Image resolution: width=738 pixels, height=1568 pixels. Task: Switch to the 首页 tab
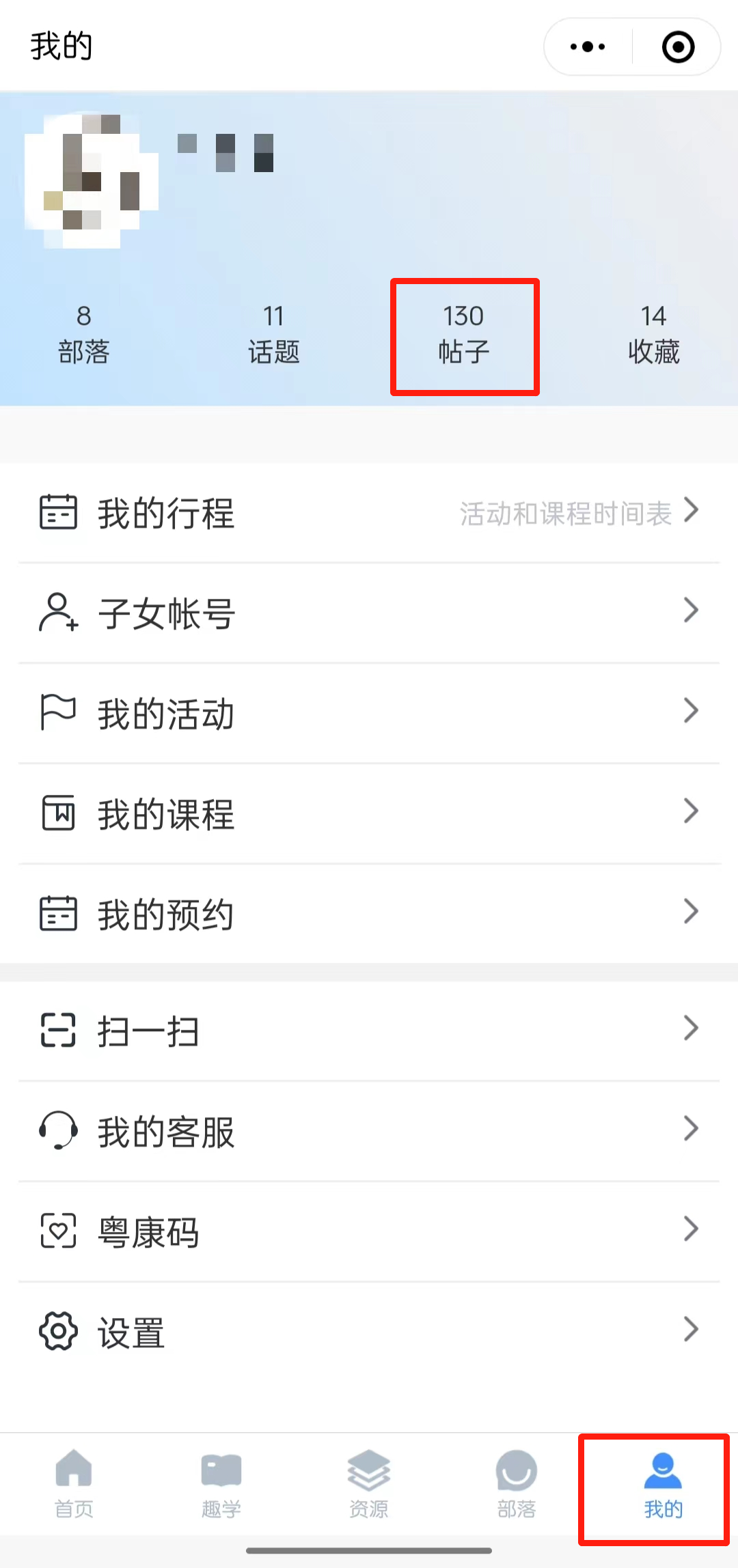point(74,1483)
